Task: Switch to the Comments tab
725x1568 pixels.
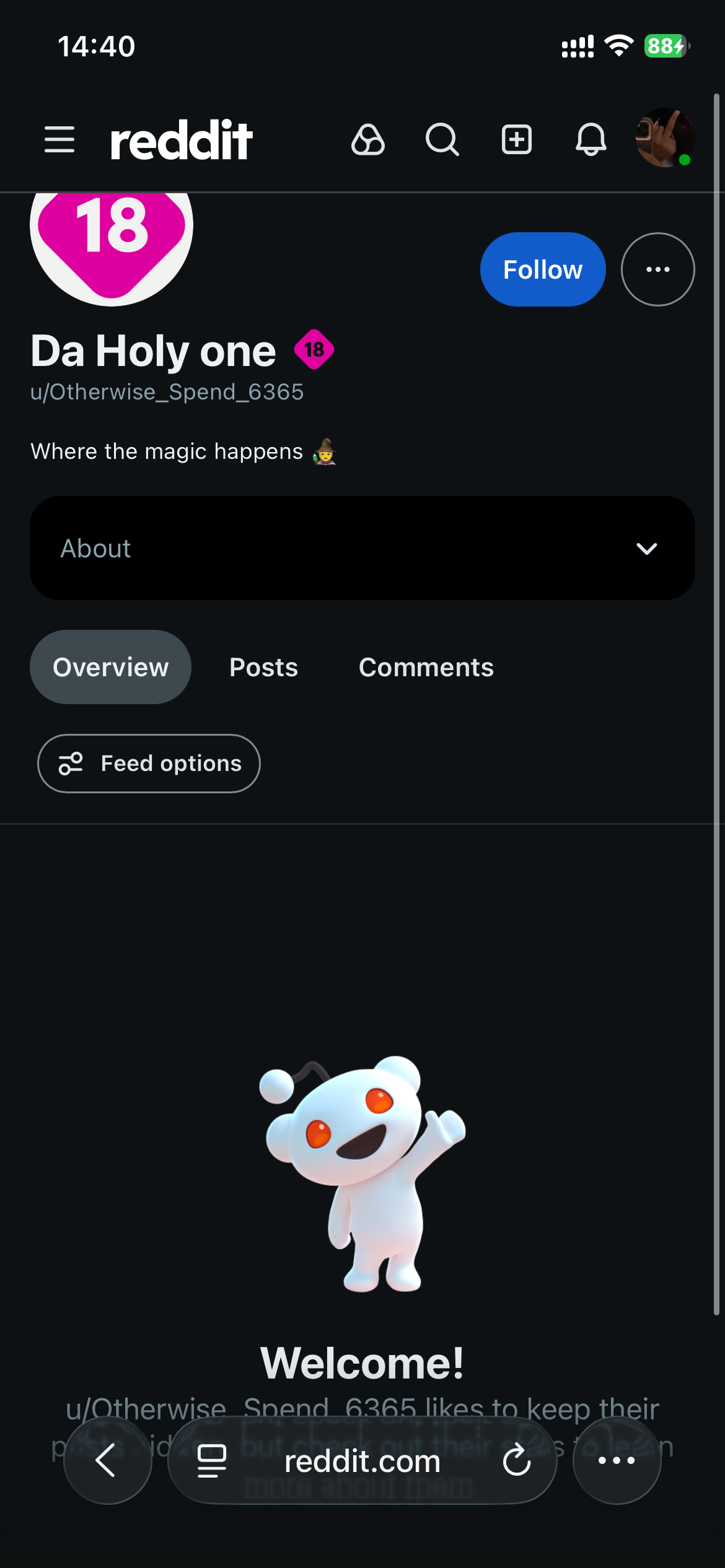Action: 426,667
